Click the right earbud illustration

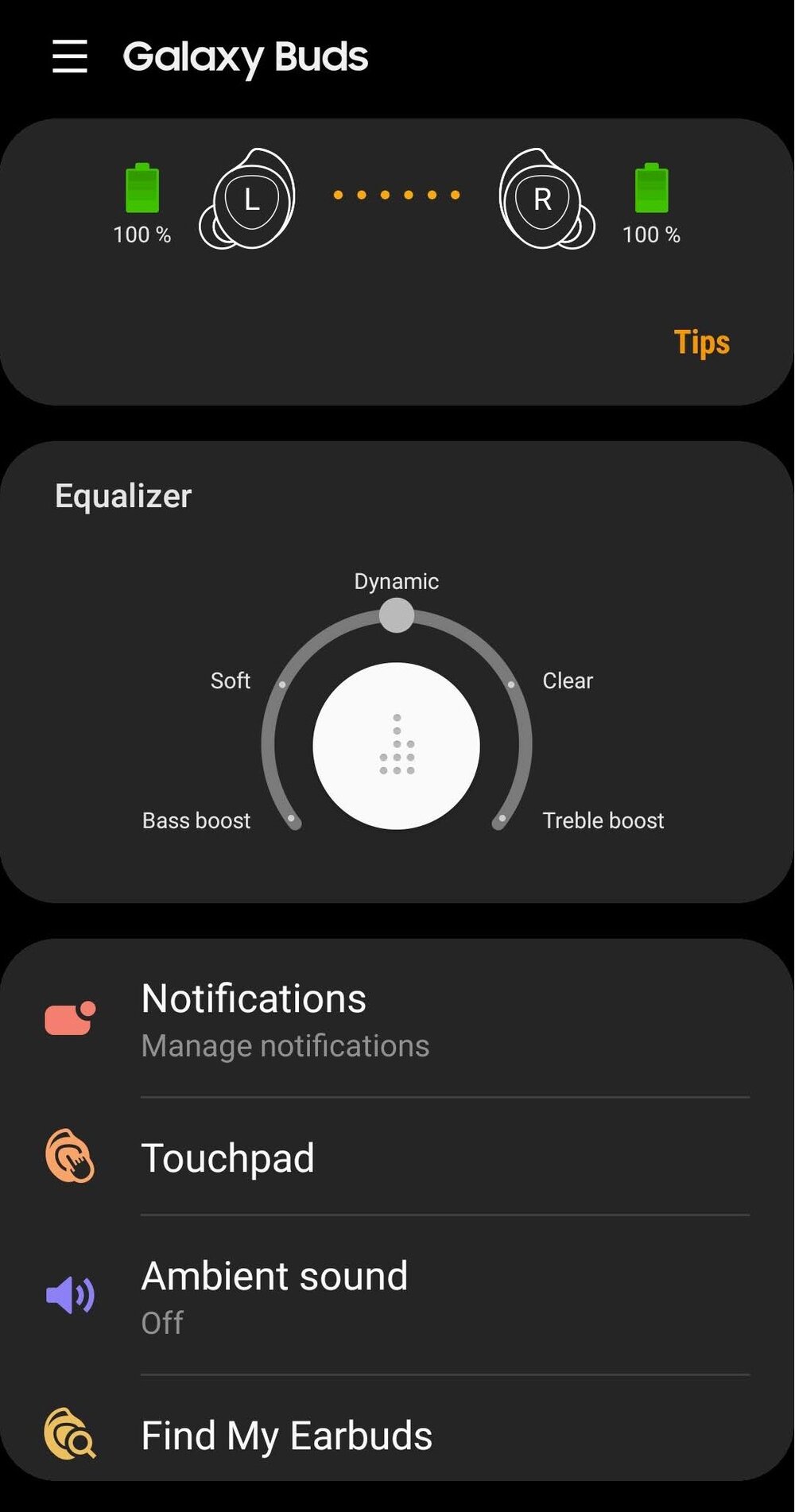[543, 199]
